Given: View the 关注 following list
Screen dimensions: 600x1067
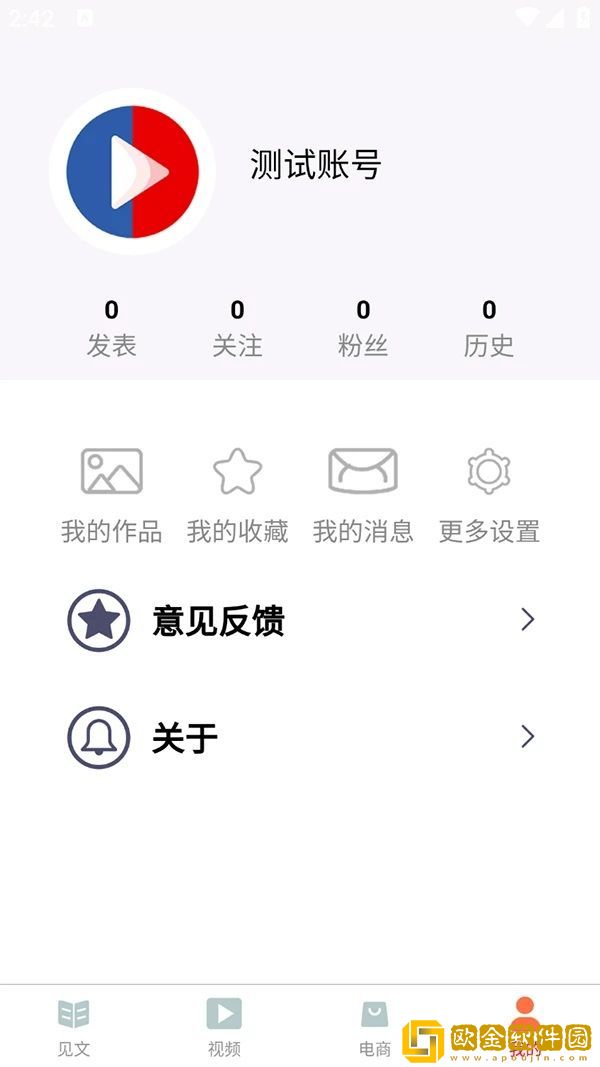Looking at the screenshot, I should [237, 329].
